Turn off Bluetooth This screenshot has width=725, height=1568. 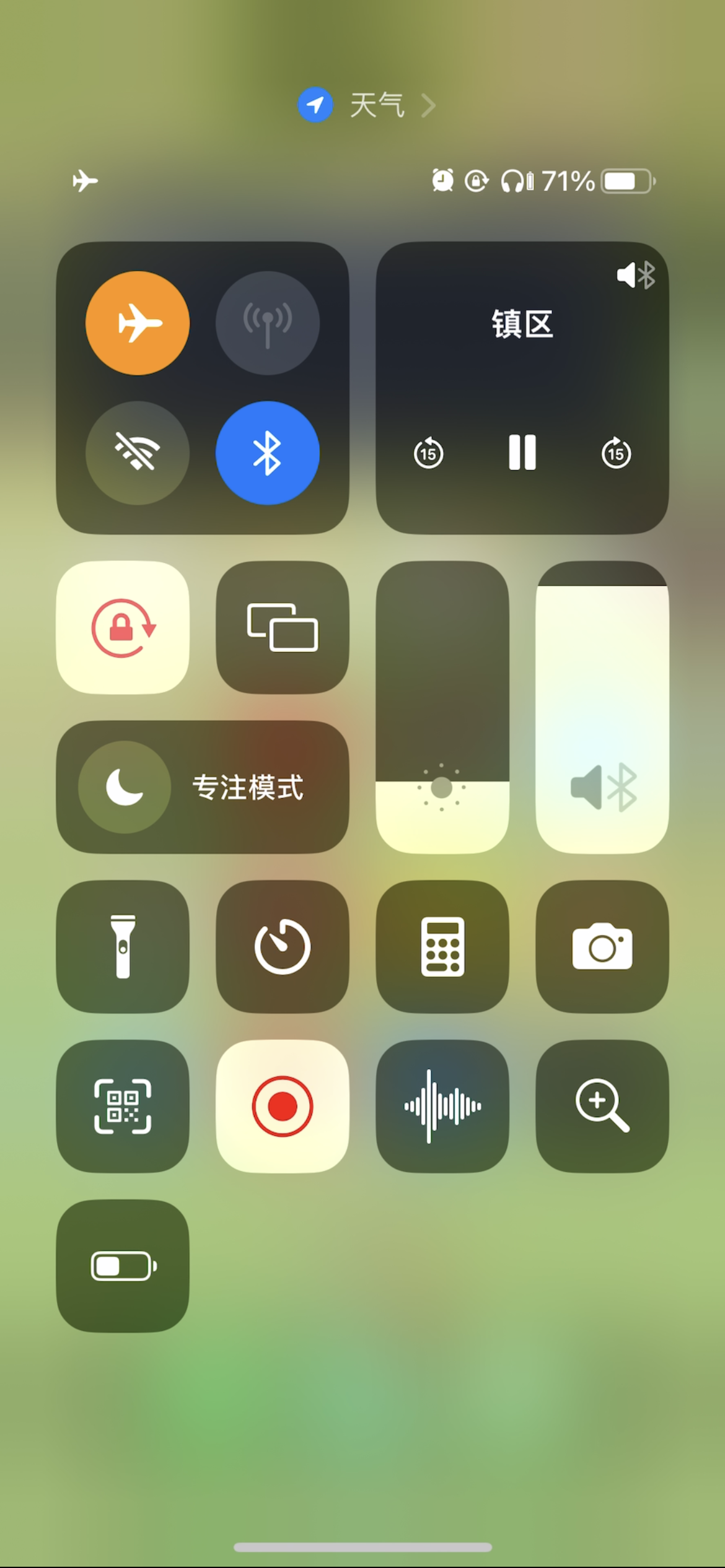[268, 453]
